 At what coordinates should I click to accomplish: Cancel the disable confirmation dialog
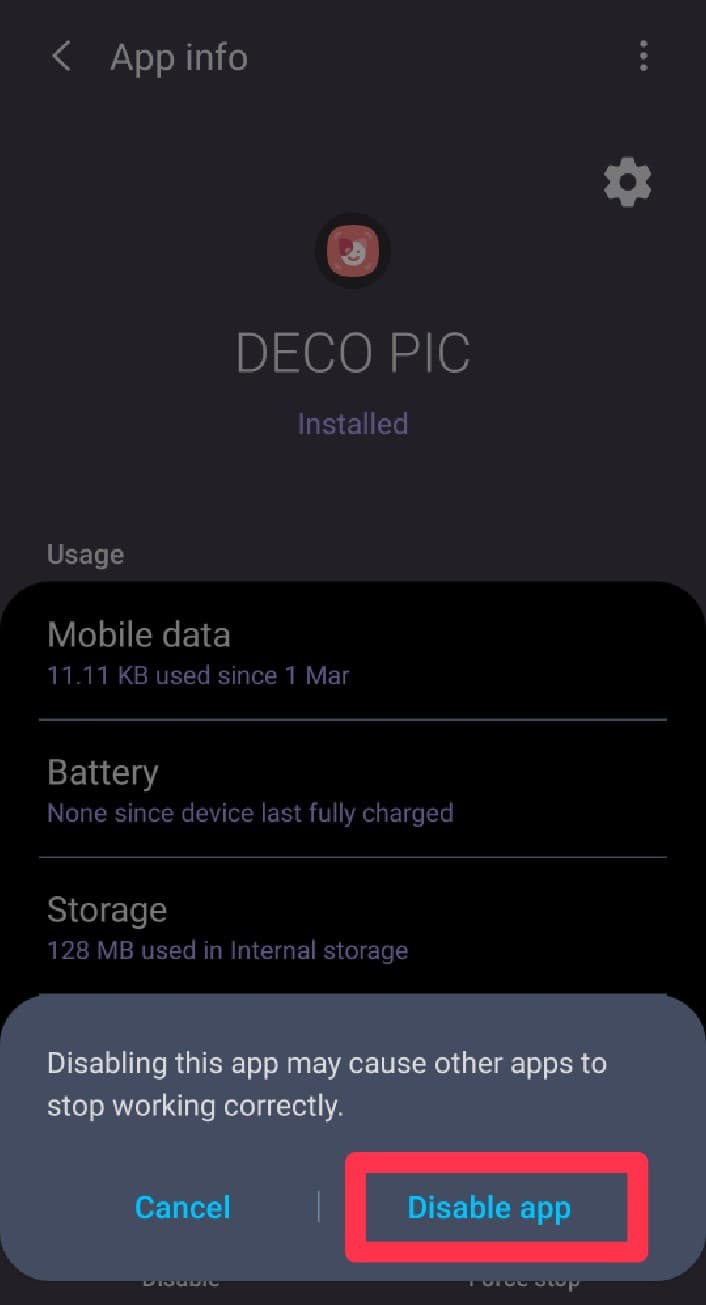pos(183,1207)
